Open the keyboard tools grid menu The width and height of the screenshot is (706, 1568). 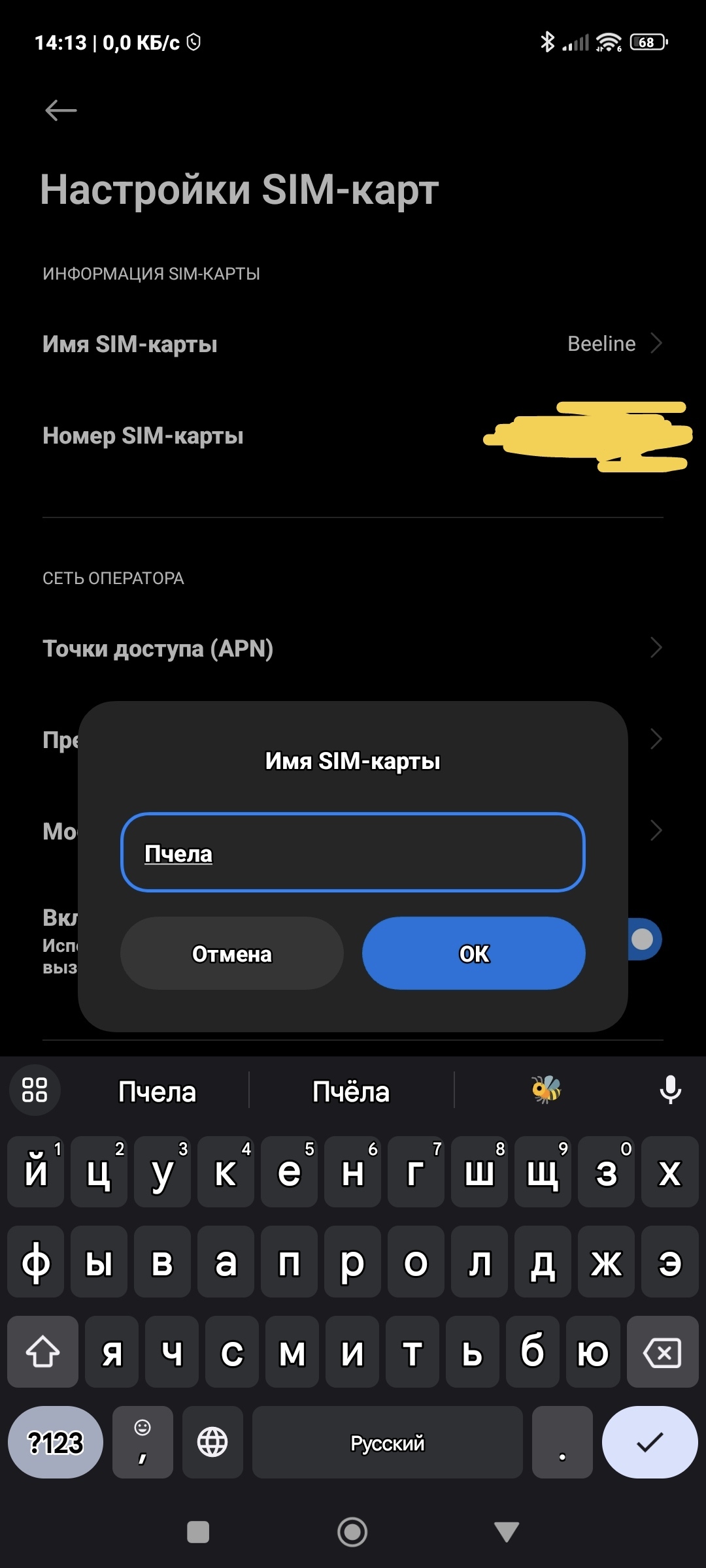click(35, 1090)
